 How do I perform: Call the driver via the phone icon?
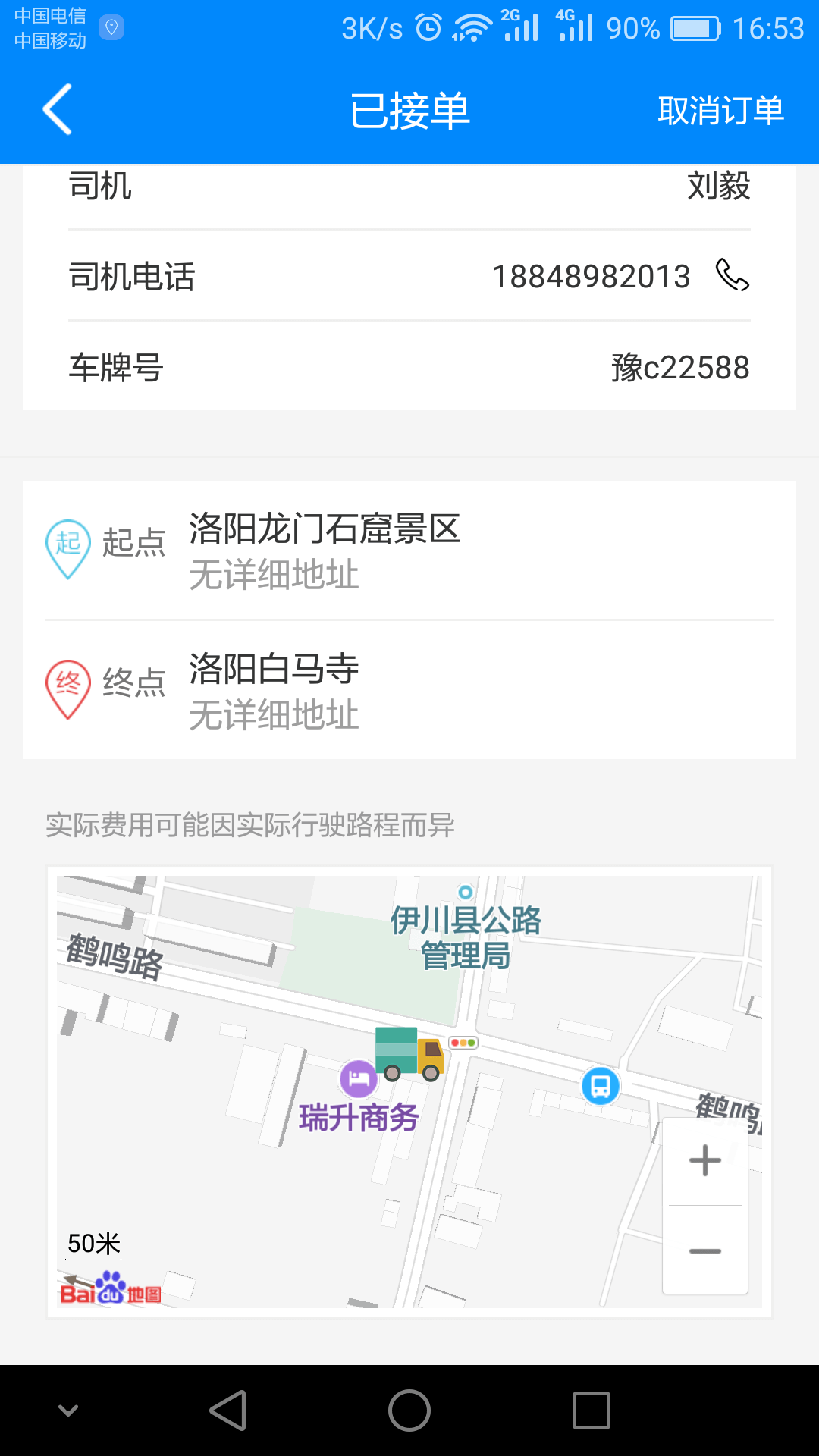[x=733, y=275]
